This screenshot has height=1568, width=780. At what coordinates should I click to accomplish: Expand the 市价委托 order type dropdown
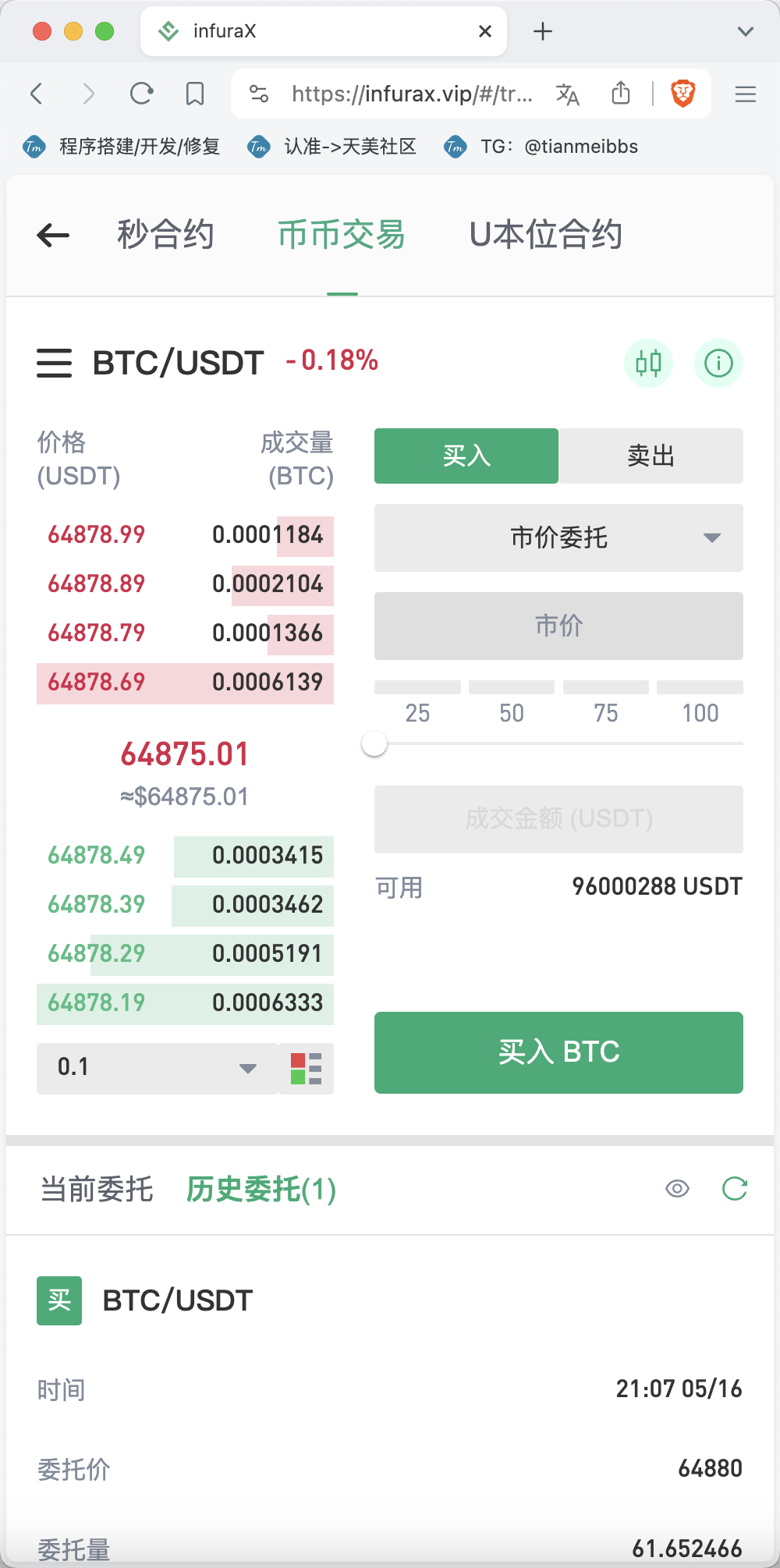558,537
